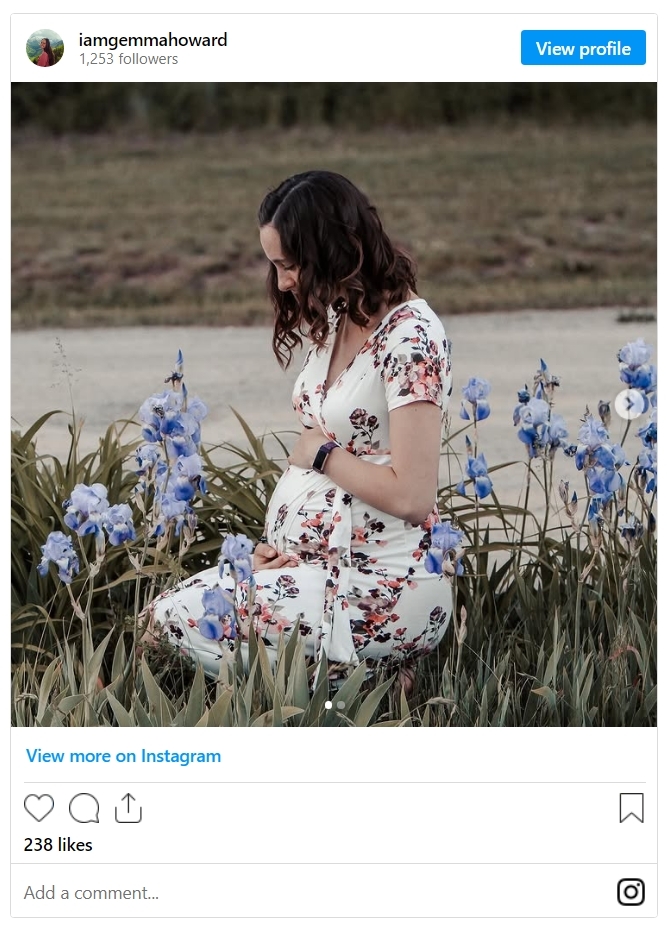This screenshot has width=667, height=931.
Task: Go to the next photo arrow
Action: tap(629, 404)
